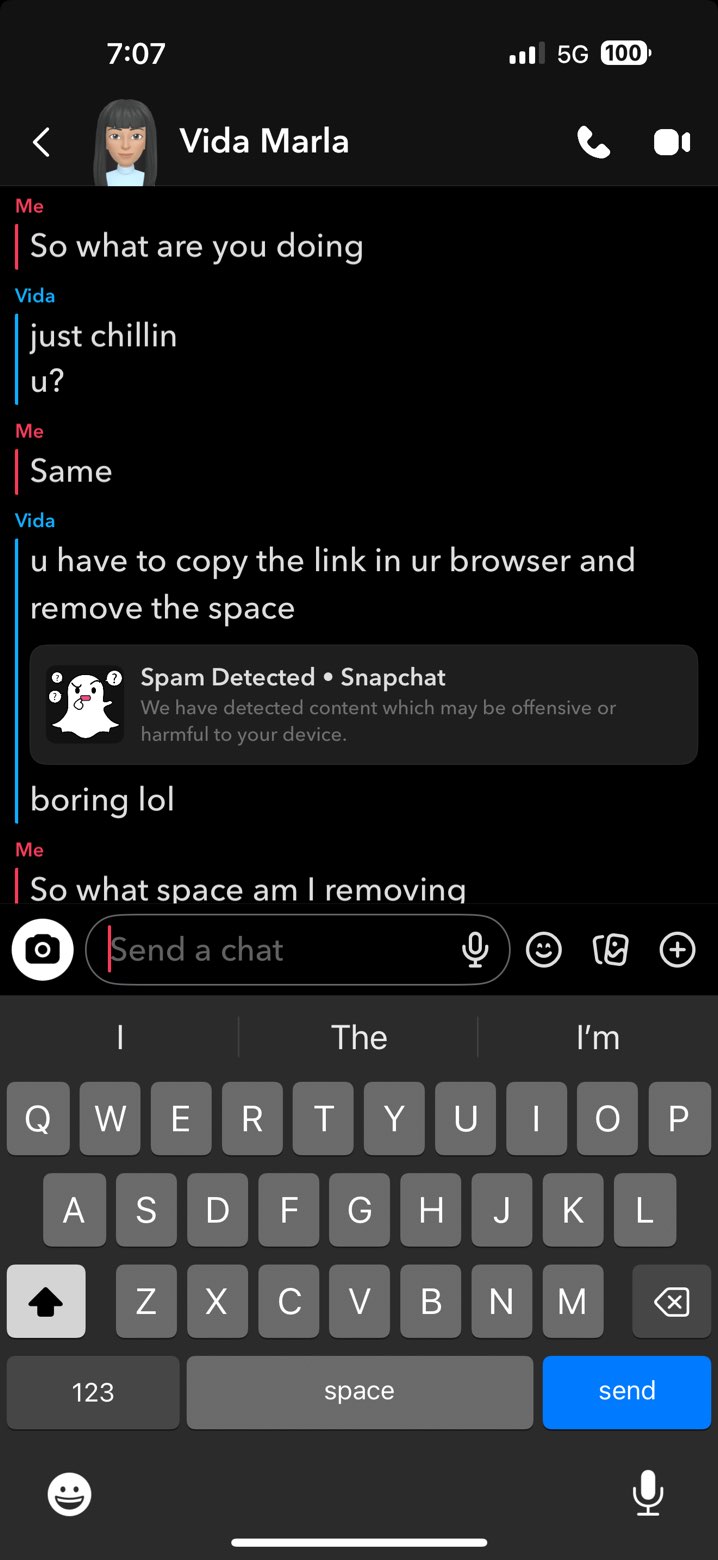Open Vida Marla's Bitmoji profile
Image resolution: width=718 pixels, height=1560 pixels.
click(126, 142)
